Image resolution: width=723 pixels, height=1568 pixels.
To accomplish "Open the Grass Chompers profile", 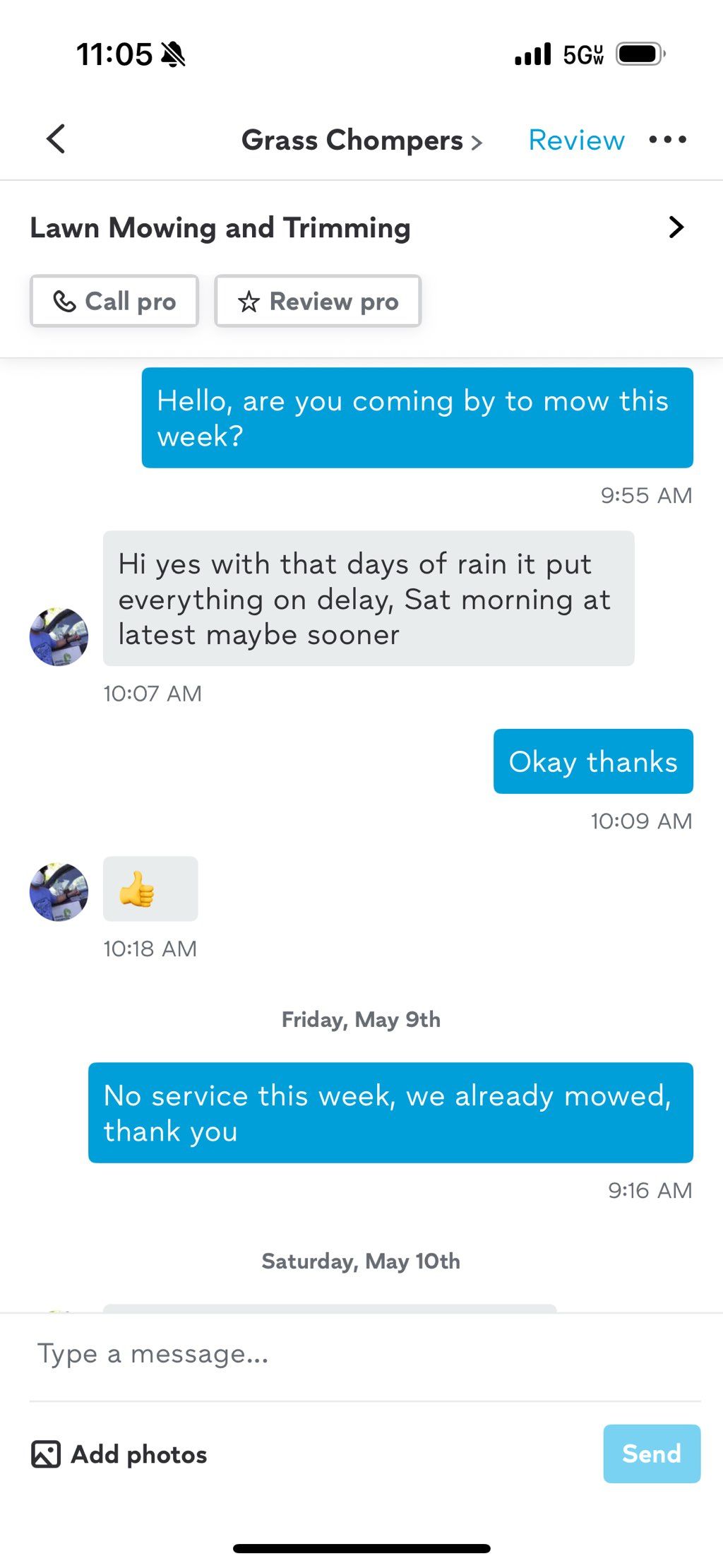I will coord(361,140).
